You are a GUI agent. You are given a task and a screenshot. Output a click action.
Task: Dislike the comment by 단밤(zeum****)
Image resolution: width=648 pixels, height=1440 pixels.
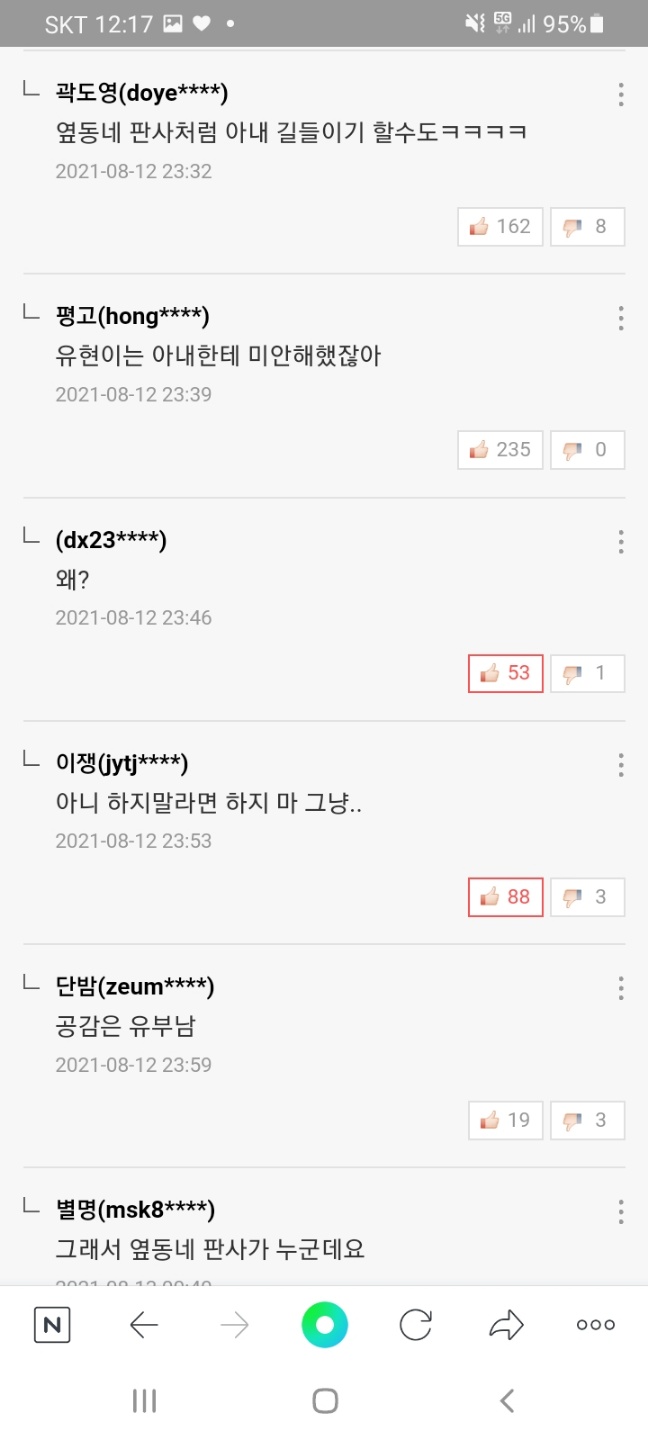pos(587,1120)
